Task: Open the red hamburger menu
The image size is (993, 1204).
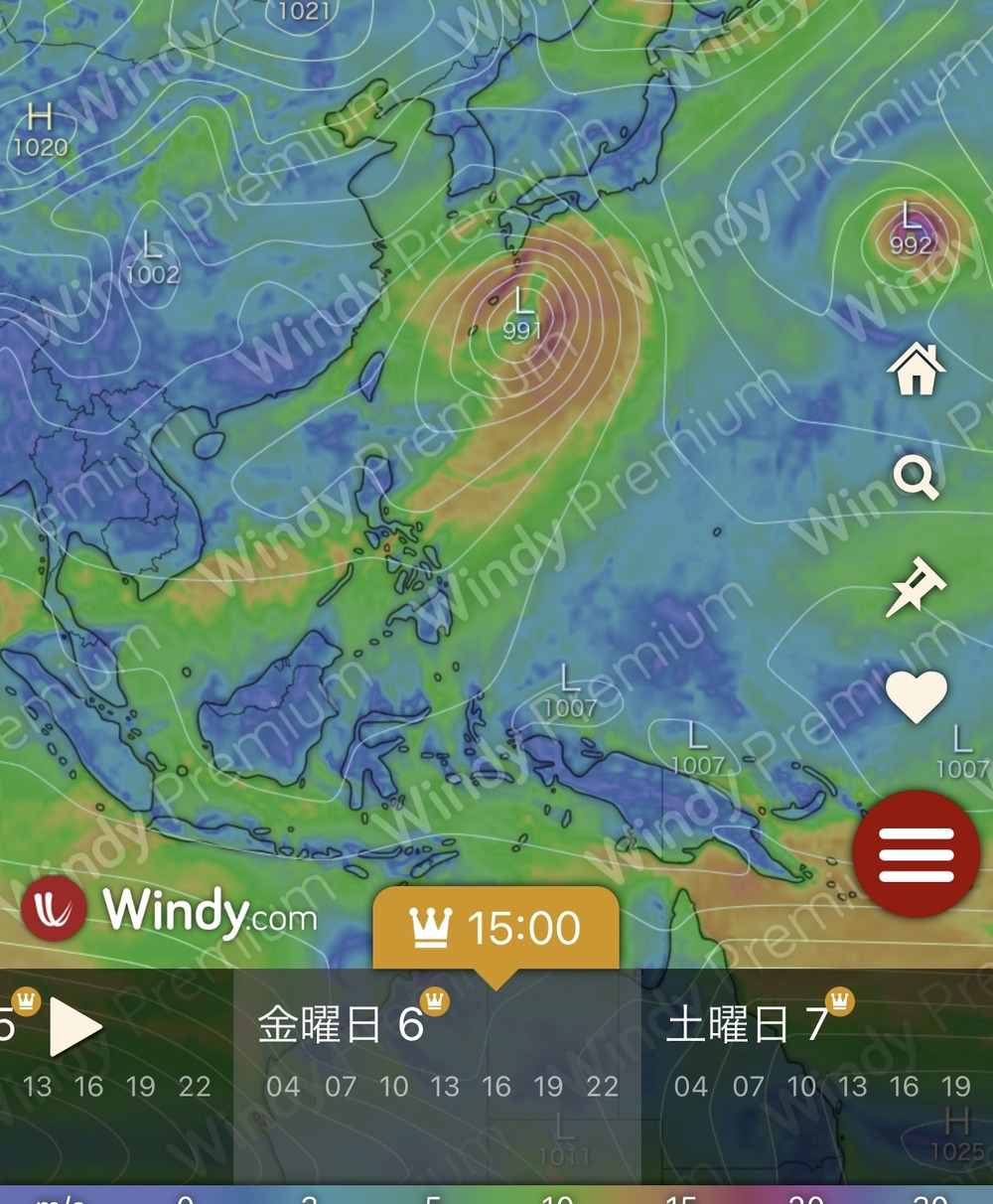Action: (x=916, y=854)
